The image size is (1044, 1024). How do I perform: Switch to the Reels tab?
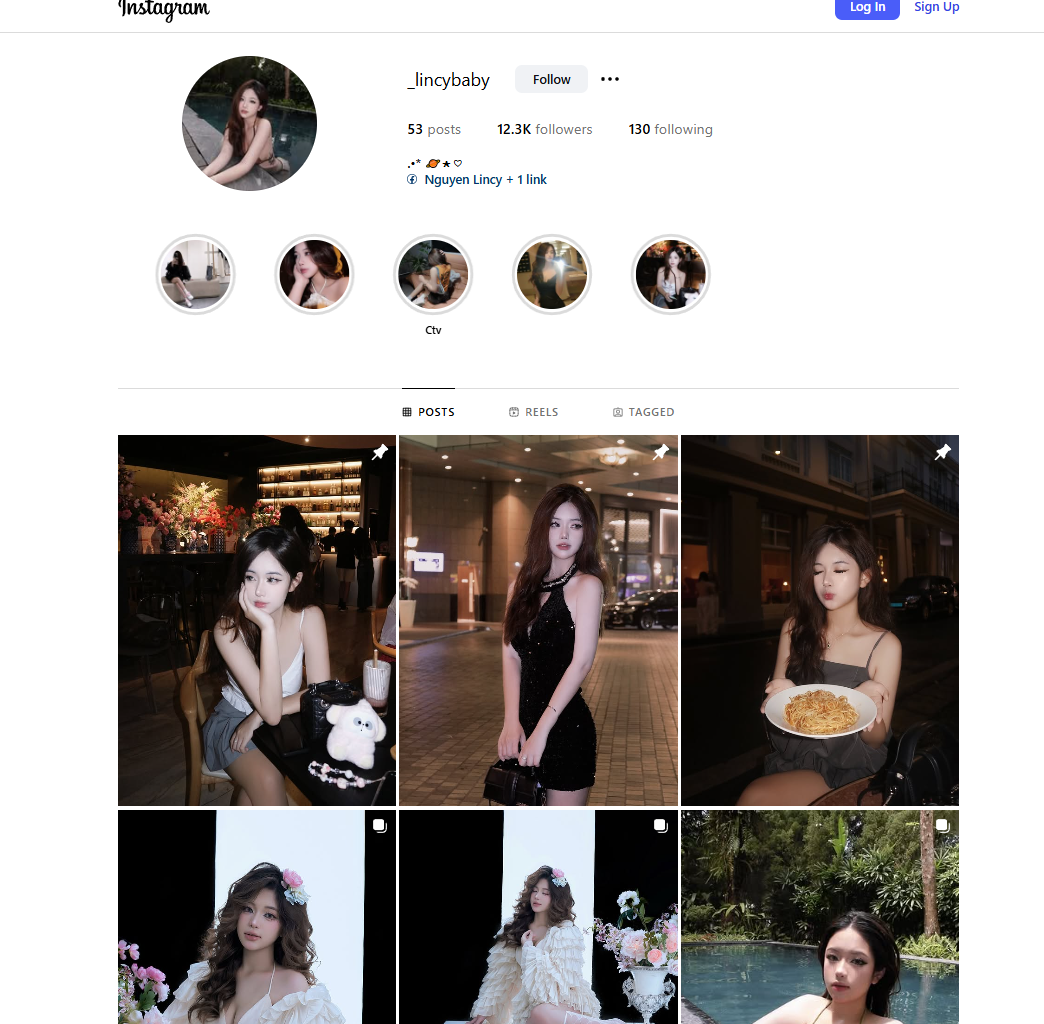pos(533,412)
